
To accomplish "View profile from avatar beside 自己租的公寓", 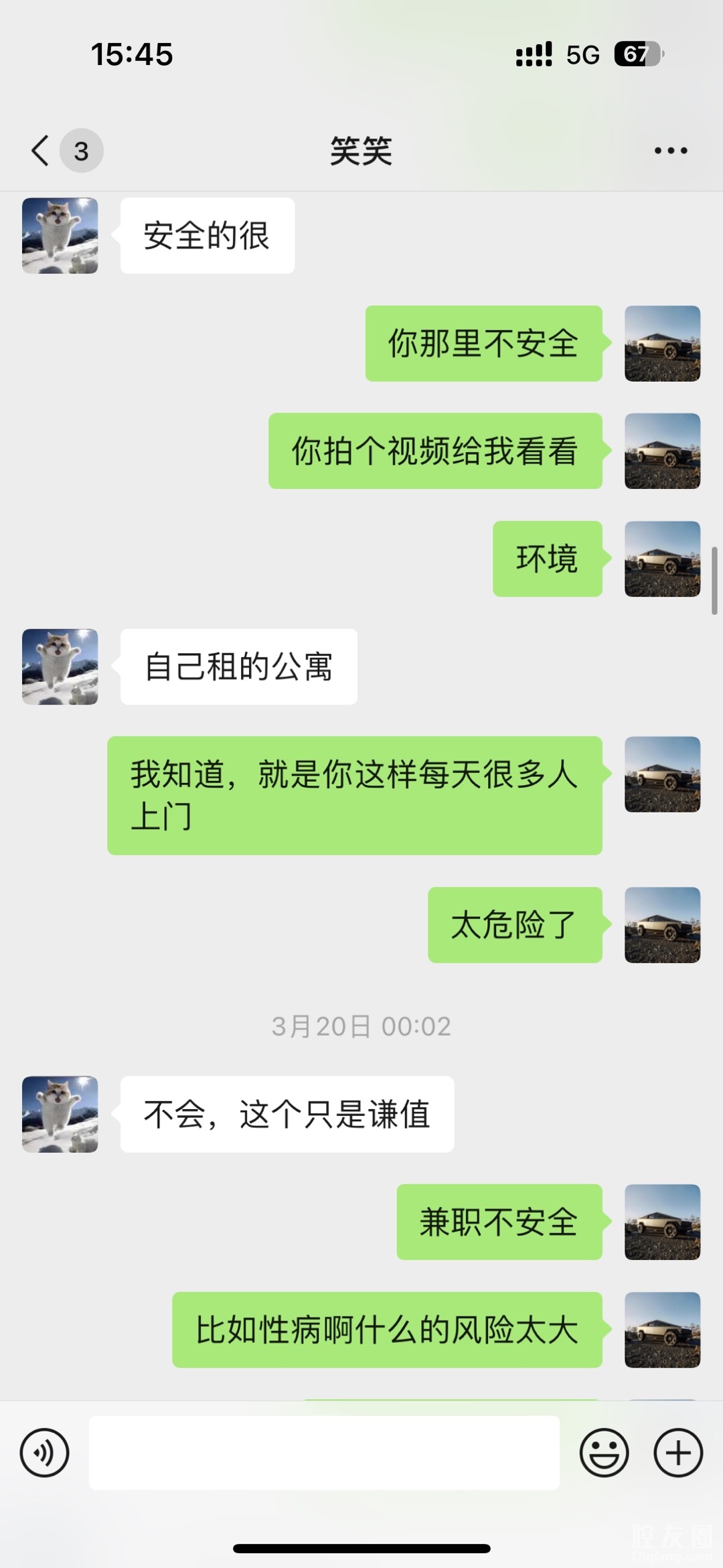I will (60, 666).
